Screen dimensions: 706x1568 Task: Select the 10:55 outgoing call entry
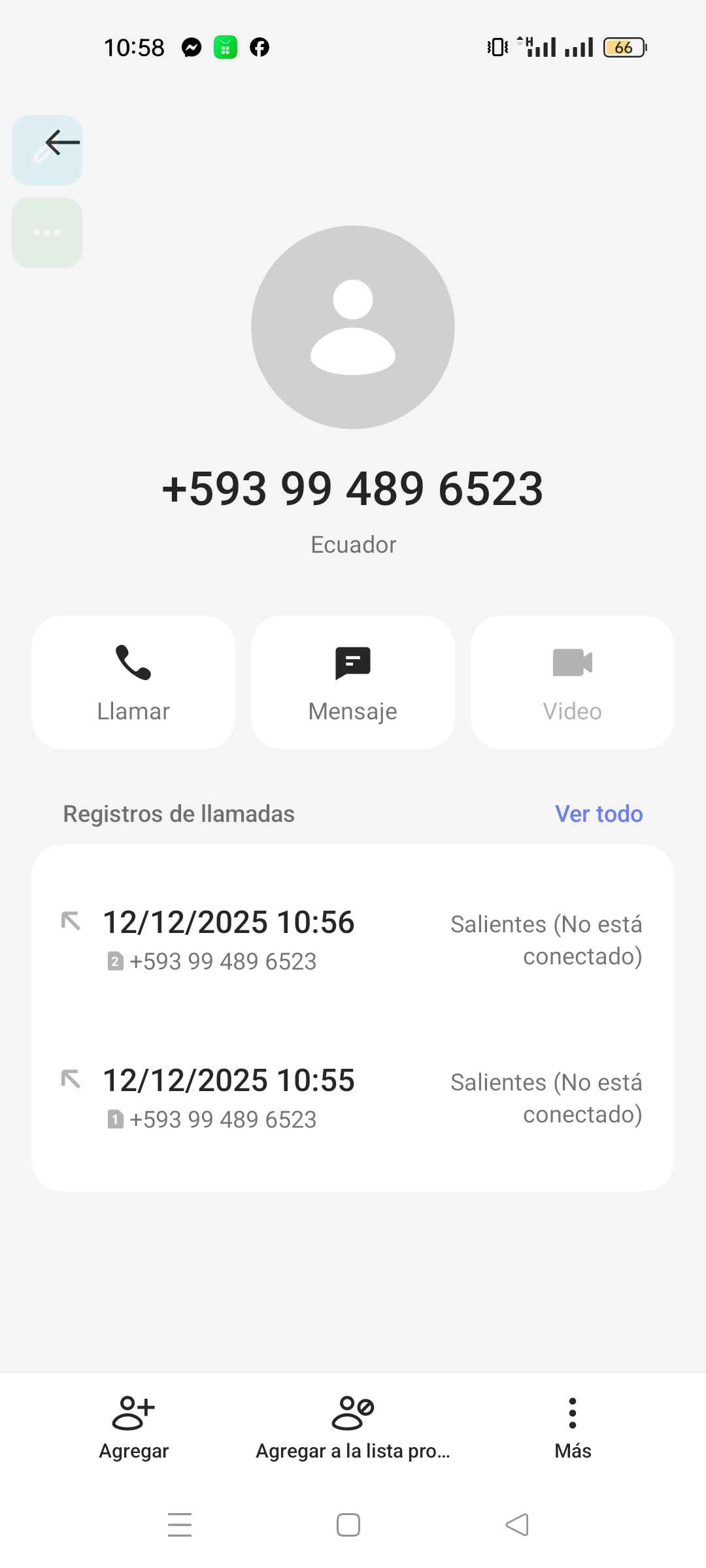(353, 1098)
